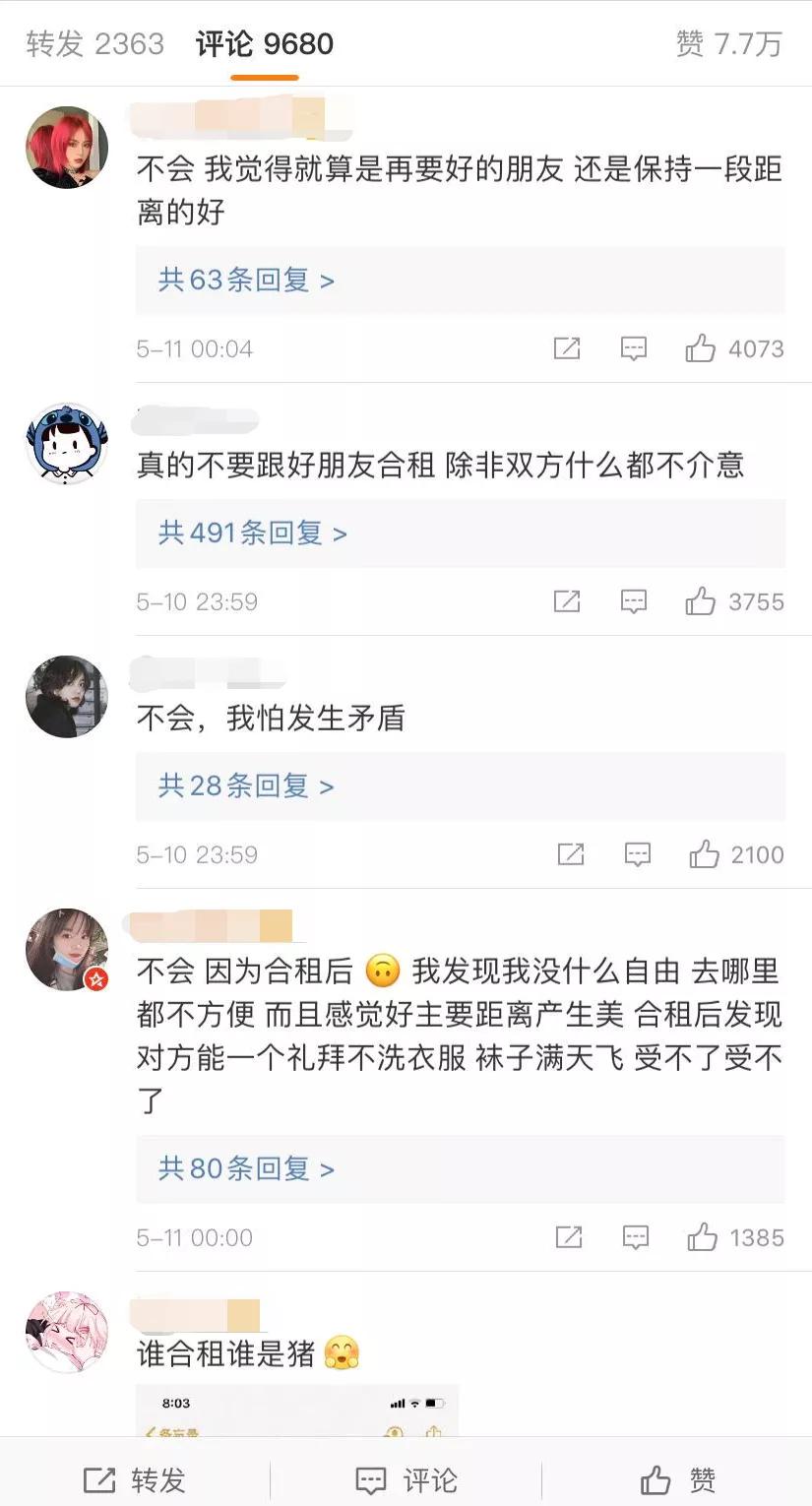The height and width of the screenshot is (1506, 812).
Task: Expand 共28条回复 replies
Action: [x=239, y=785]
